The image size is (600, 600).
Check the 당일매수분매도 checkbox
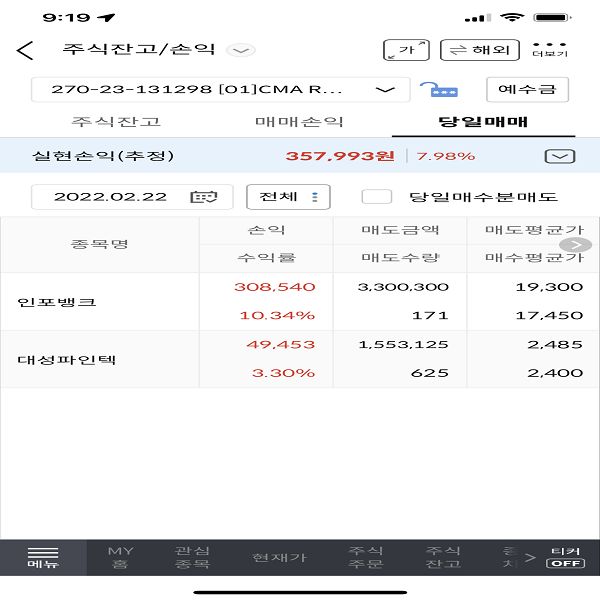[376, 197]
